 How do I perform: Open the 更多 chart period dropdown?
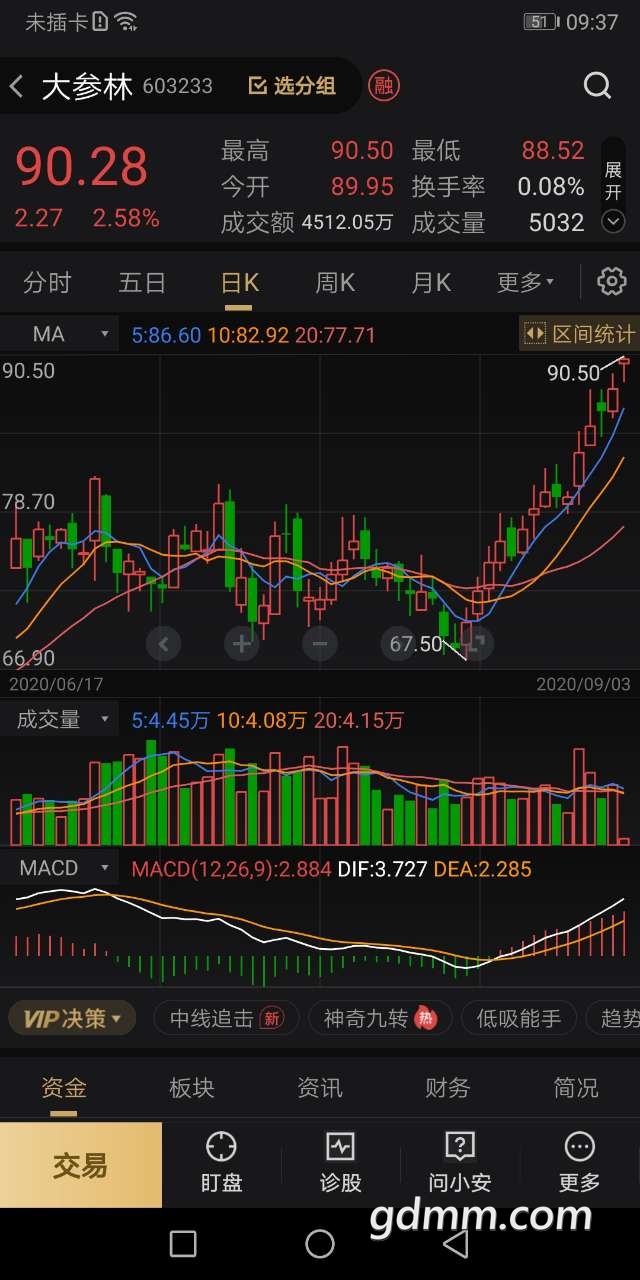point(525,283)
